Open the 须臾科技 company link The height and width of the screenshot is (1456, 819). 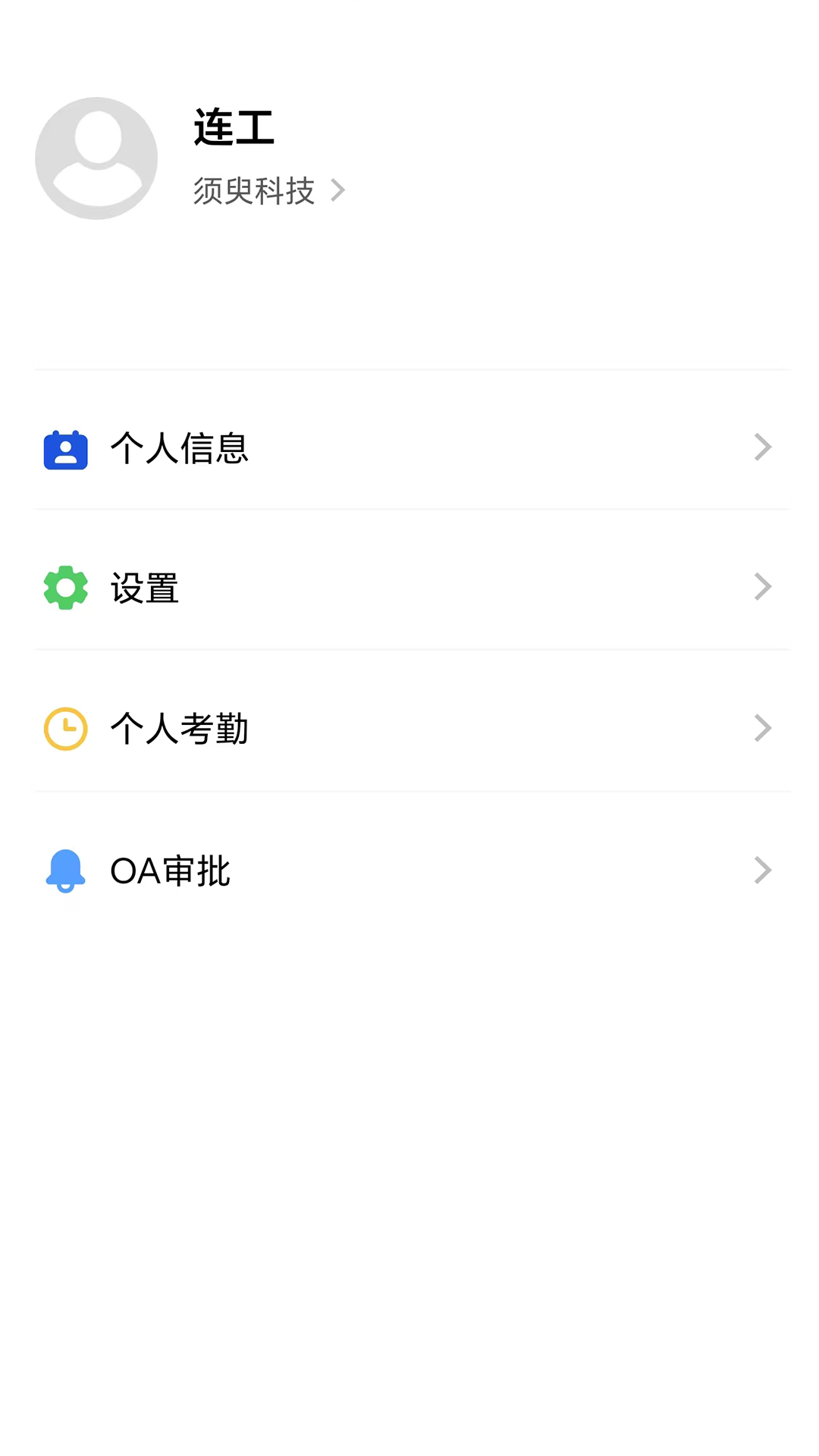[268, 190]
